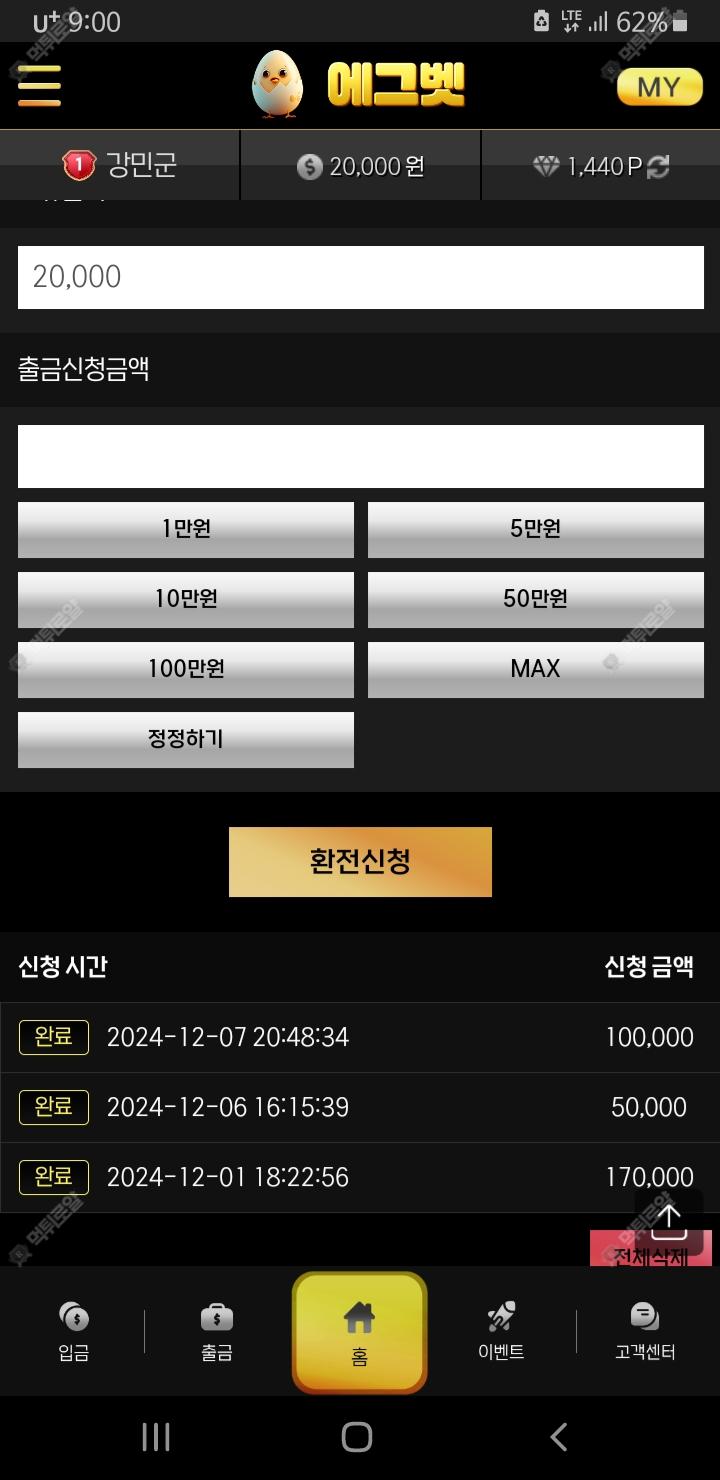This screenshot has width=720, height=1480.
Task: Tap the withdrawal amount input field
Action: [360, 456]
